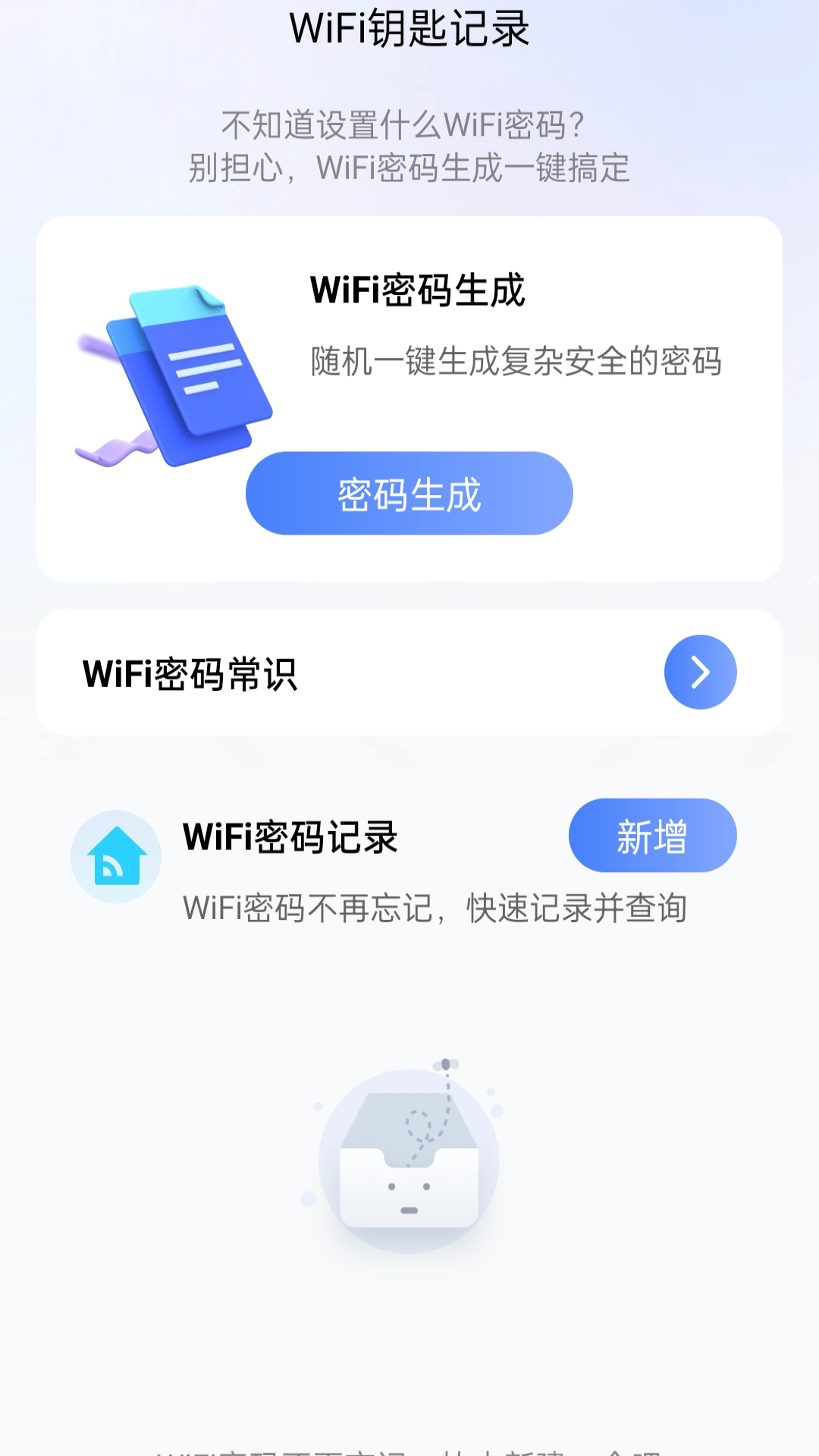The height and width of the screenshot is (1456, 819).
Task: Select the home WiFi icon beside WiFi密码记录
Action: pos(115,855)
